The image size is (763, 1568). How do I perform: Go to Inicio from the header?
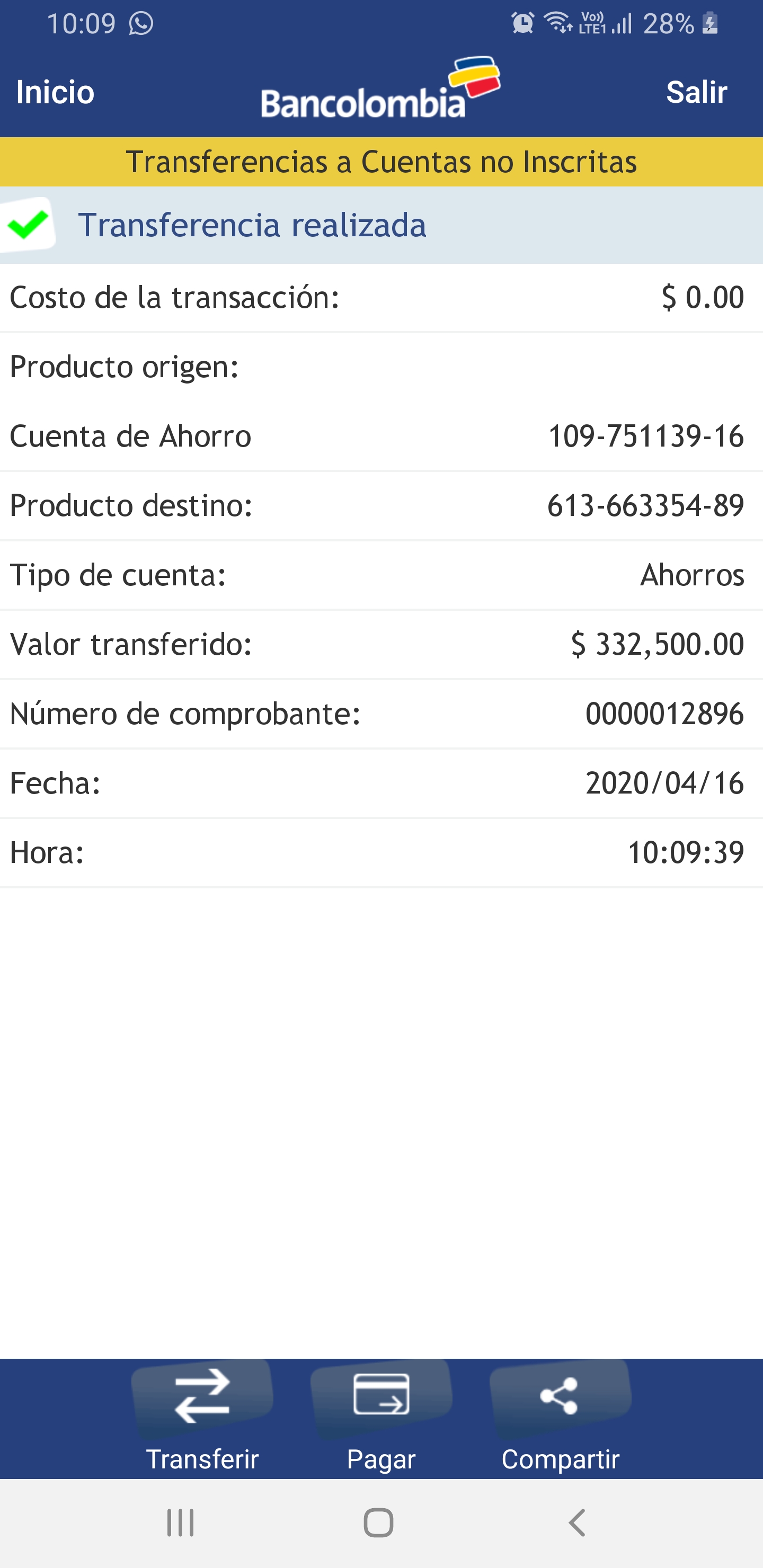[56, 93]
